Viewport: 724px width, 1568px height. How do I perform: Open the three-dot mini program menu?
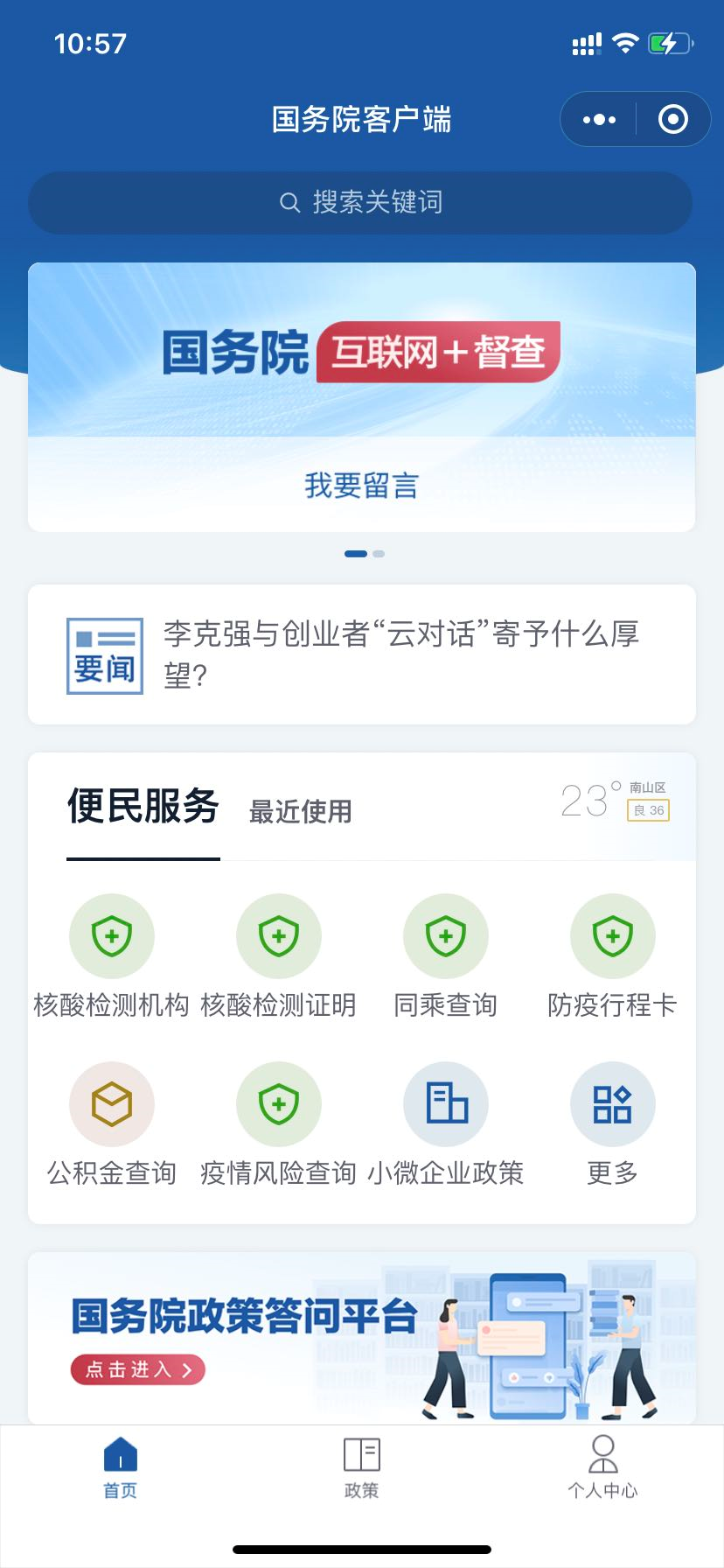click(598, 119)
